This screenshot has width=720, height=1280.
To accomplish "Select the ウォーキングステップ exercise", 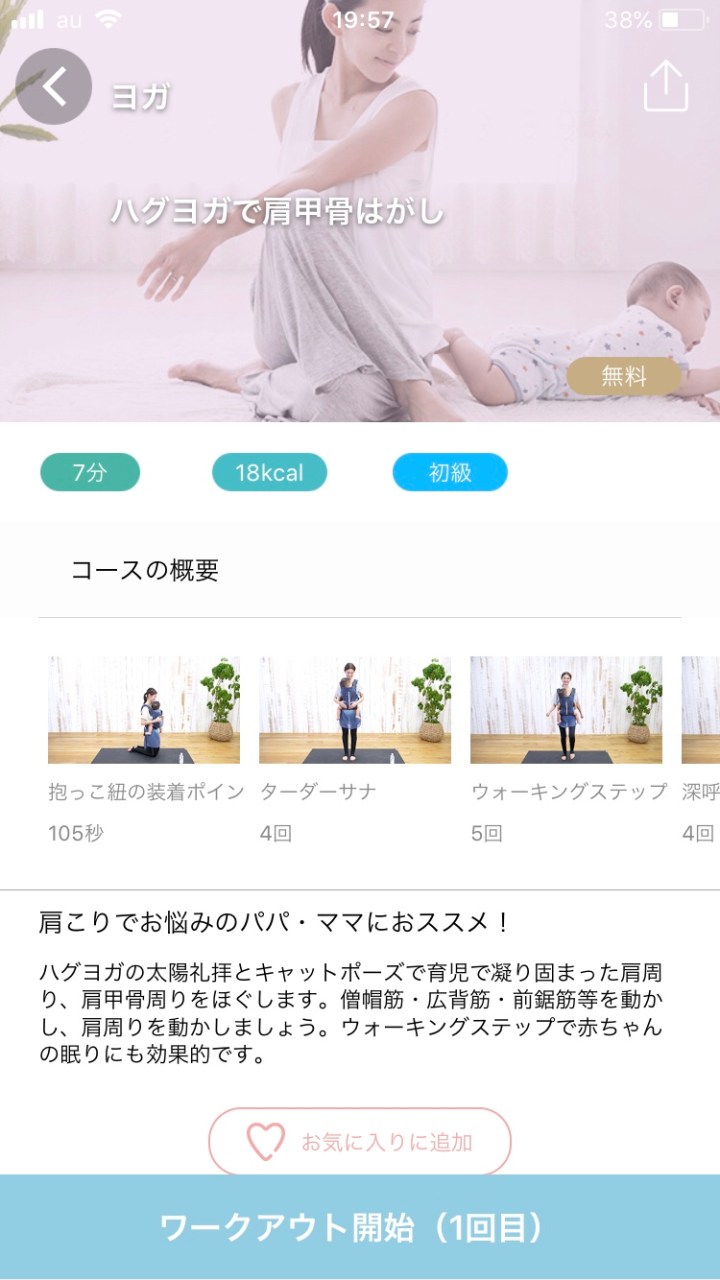I will (566, 710).
